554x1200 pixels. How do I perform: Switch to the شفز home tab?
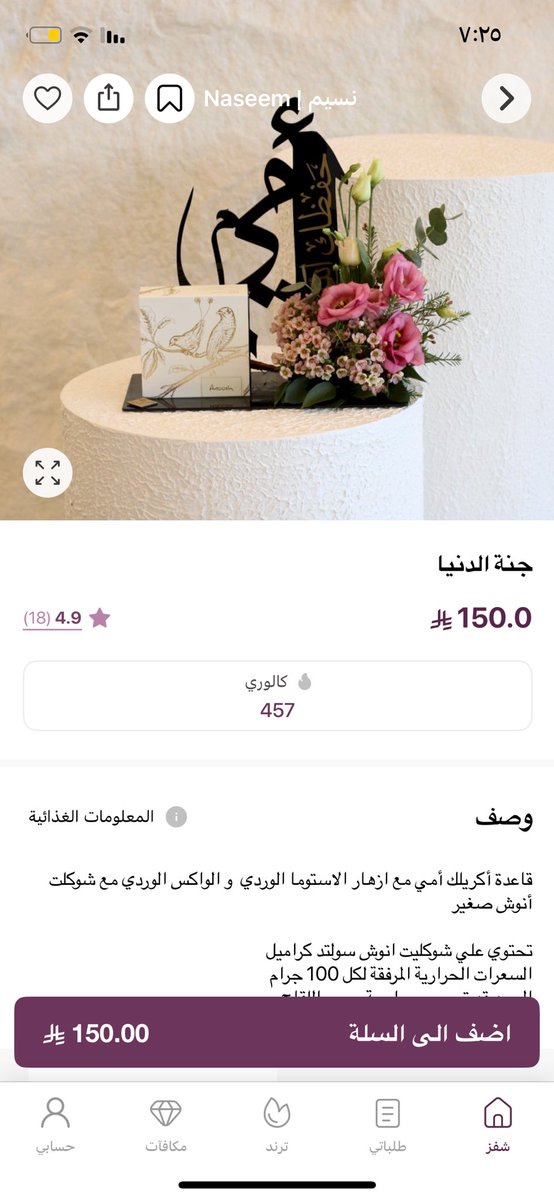[498, 1125]
